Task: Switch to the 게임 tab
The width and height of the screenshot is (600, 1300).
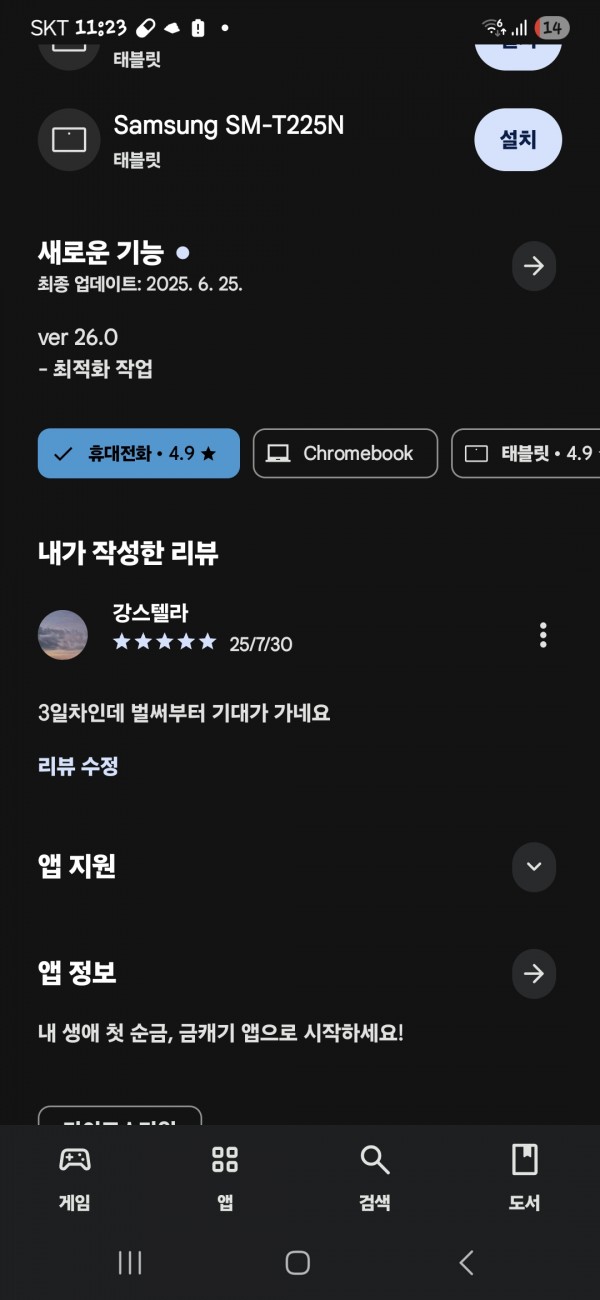Action: point(75,1179)
